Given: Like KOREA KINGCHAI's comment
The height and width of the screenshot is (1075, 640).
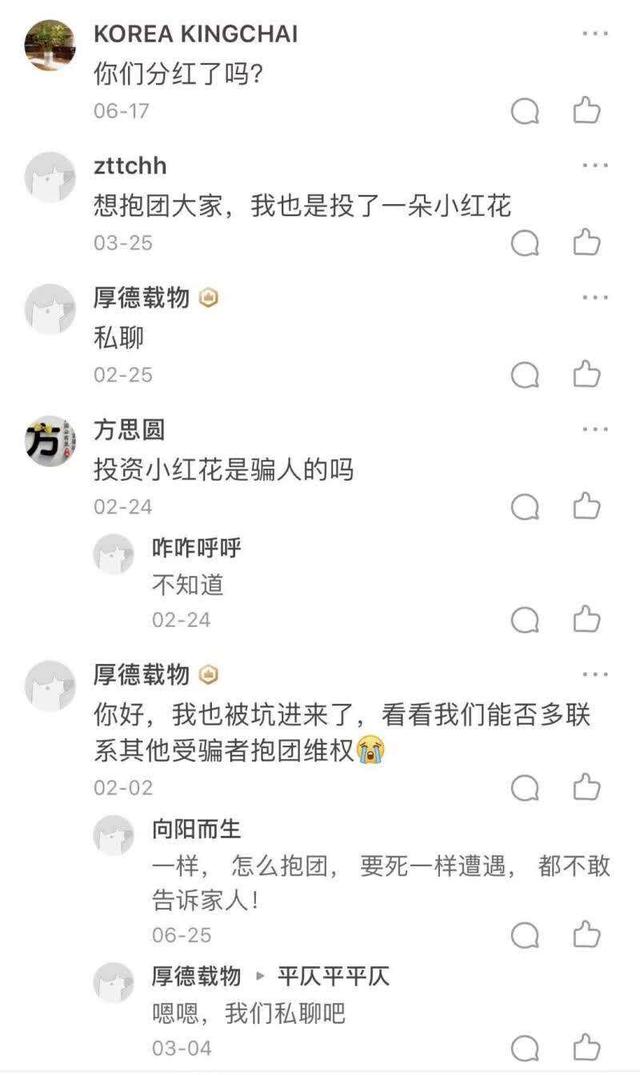Looking at the screenshot, I should (587, 111).
